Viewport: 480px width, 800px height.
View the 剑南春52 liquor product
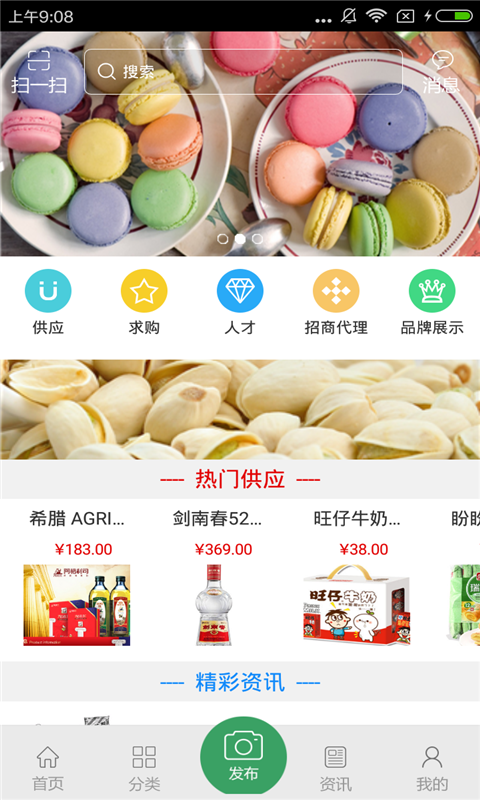[x=216, y=577]
